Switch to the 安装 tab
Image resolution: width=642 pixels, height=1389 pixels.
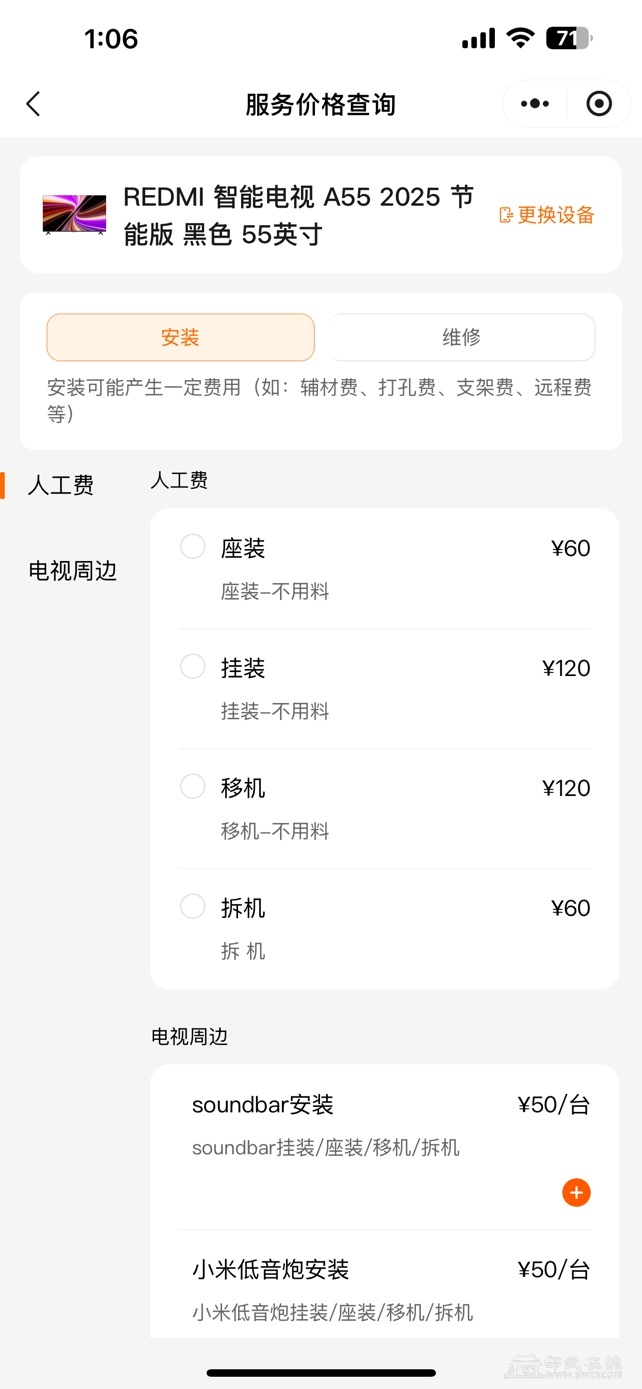point(180,337)
